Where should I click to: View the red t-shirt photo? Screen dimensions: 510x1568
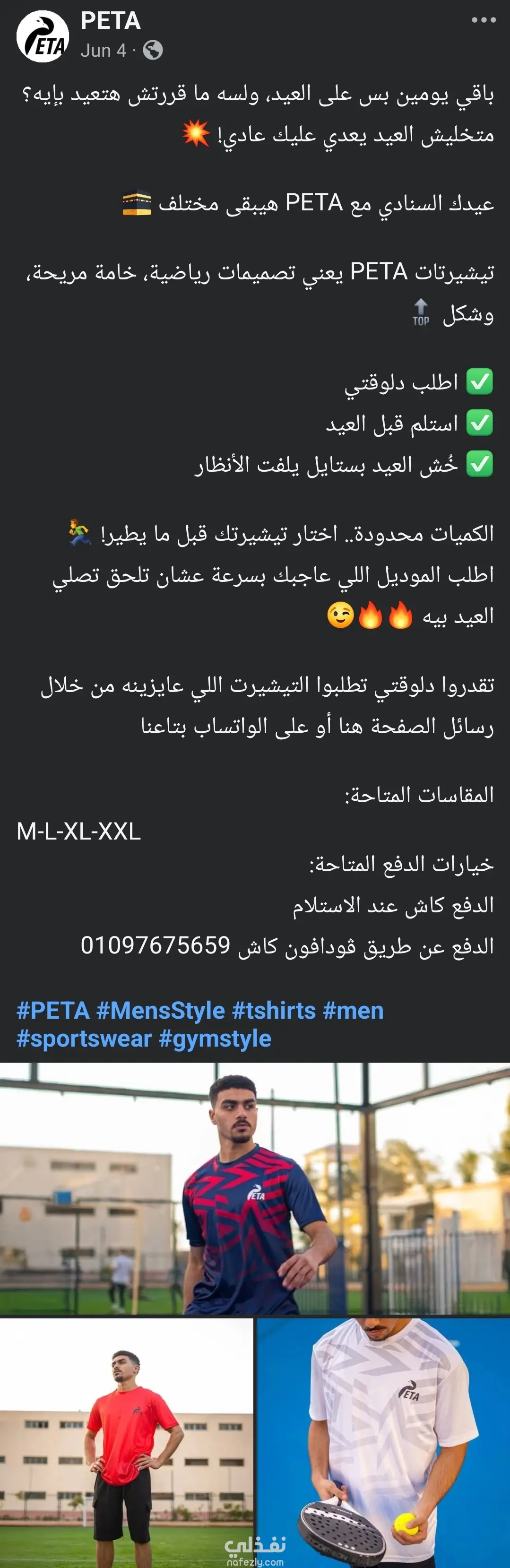tap(126, 1443)
